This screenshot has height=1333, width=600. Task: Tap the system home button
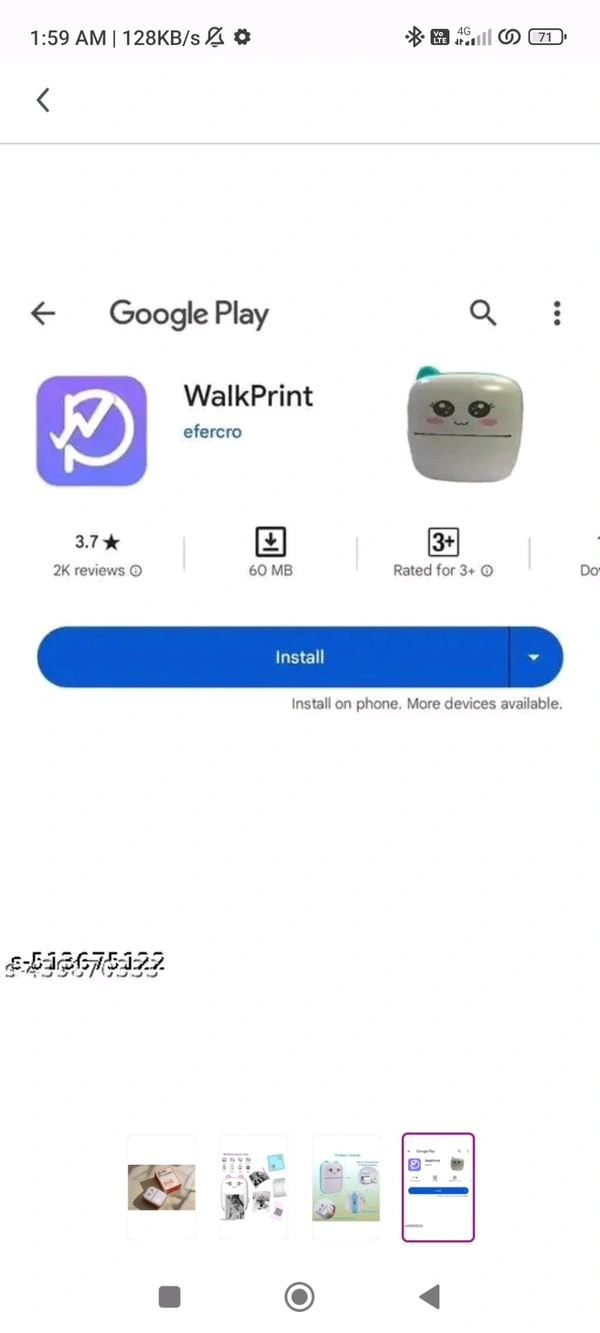pos(299,1297)
